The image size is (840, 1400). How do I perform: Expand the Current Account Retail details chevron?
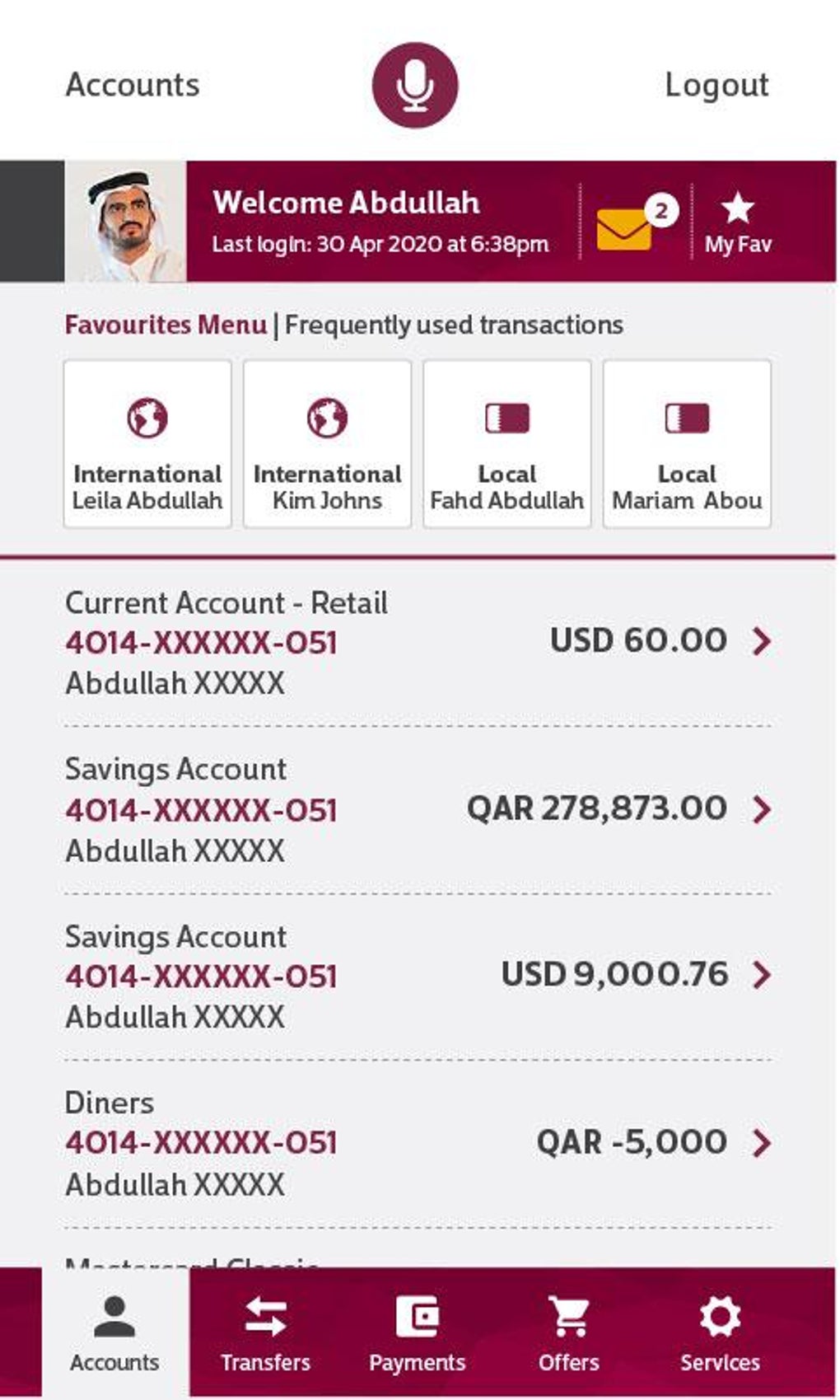762,639
